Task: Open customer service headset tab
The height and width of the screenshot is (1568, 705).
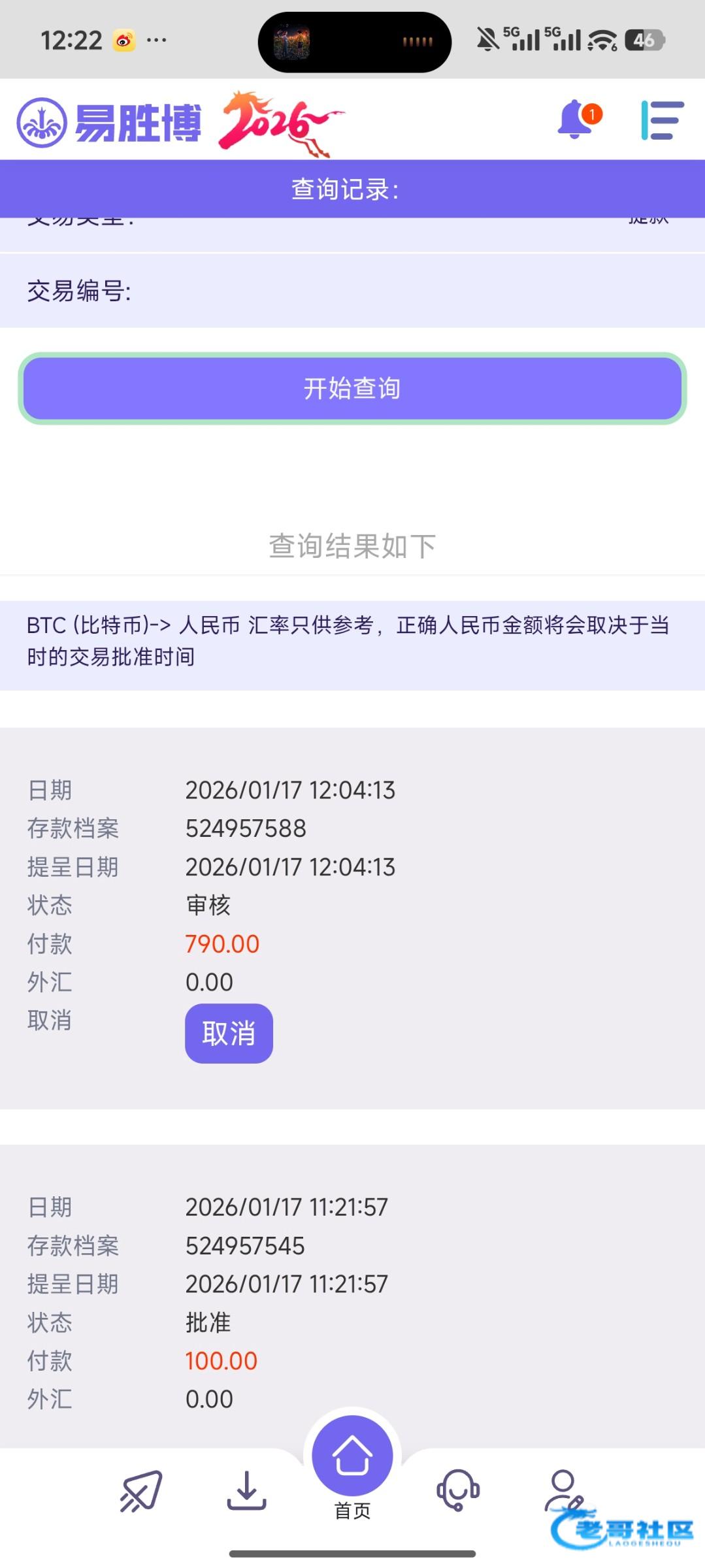Action: pyautogui.click(x=458, y=1491)
